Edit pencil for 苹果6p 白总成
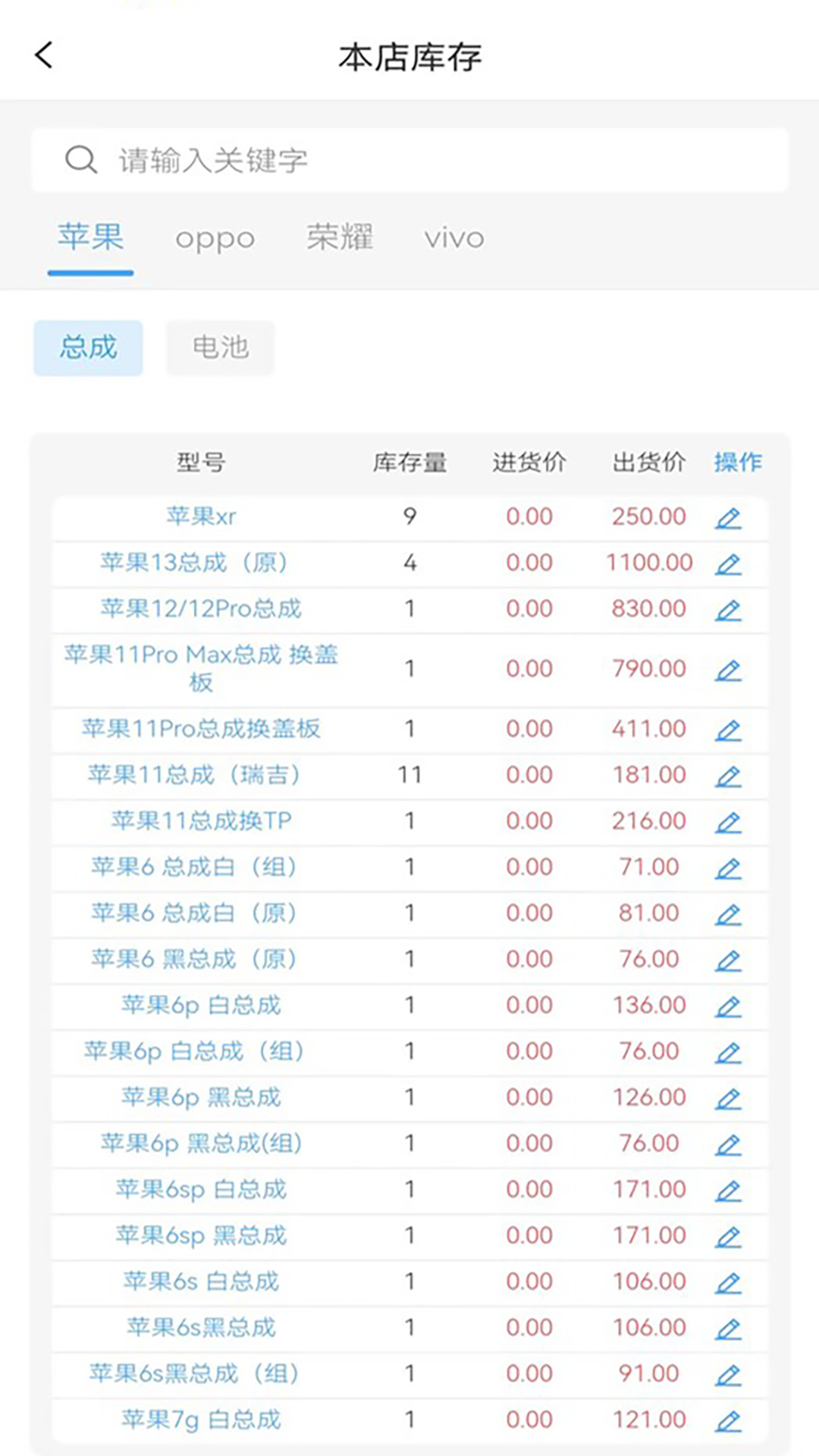Screen dimensions: 819x1456 [728, 1006]
